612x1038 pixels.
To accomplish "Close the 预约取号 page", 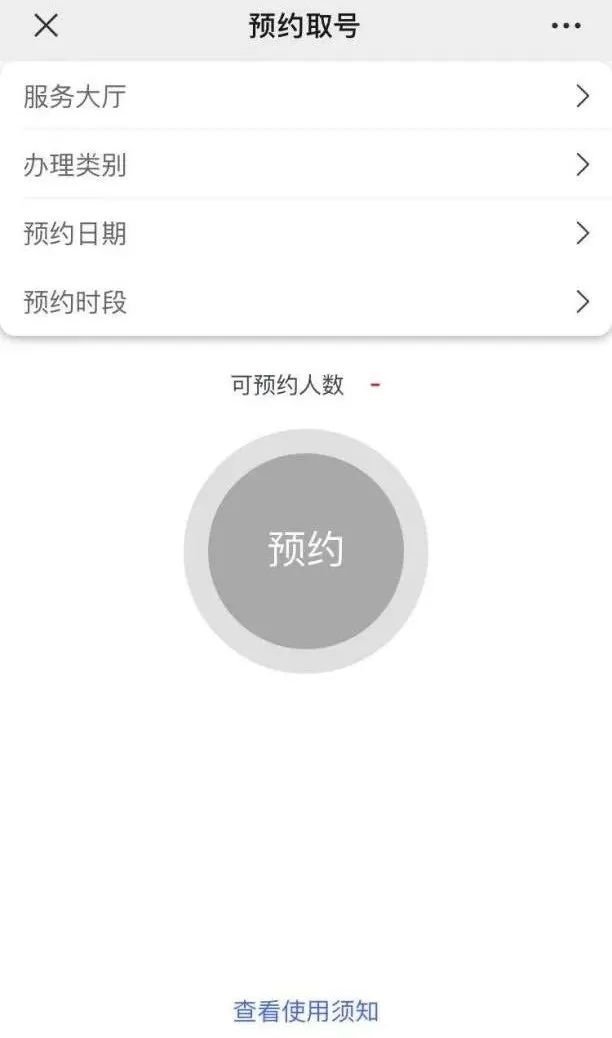I will pyautogui.click(x=46, y=26).
